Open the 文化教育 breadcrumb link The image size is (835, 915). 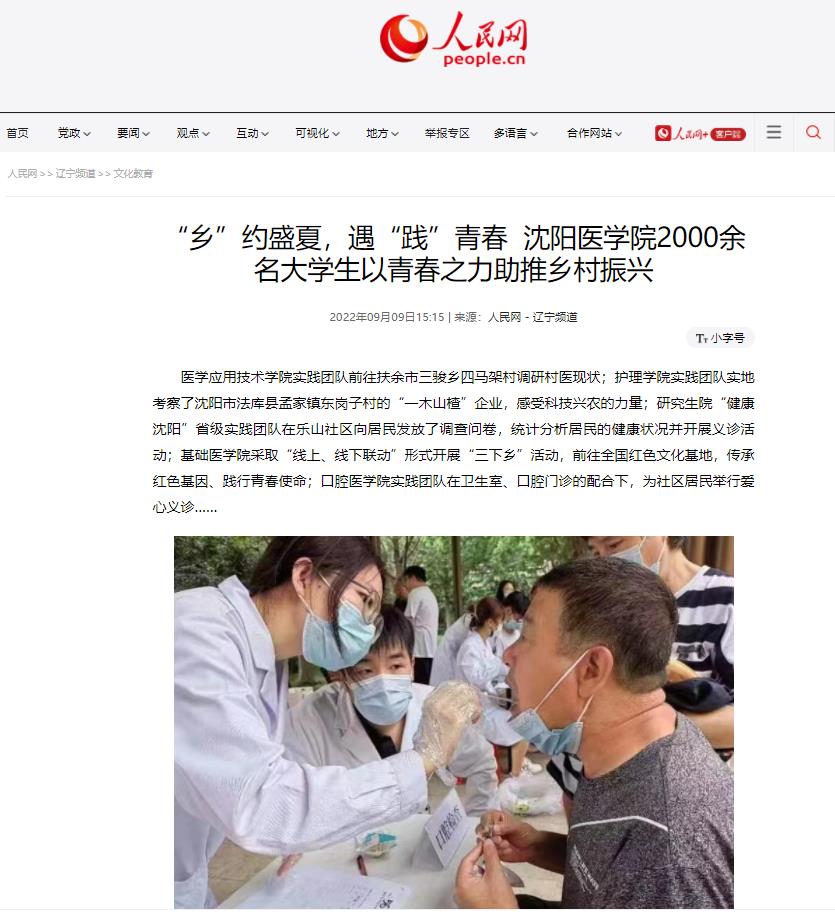pyautogui.click(x=133, y=174)
